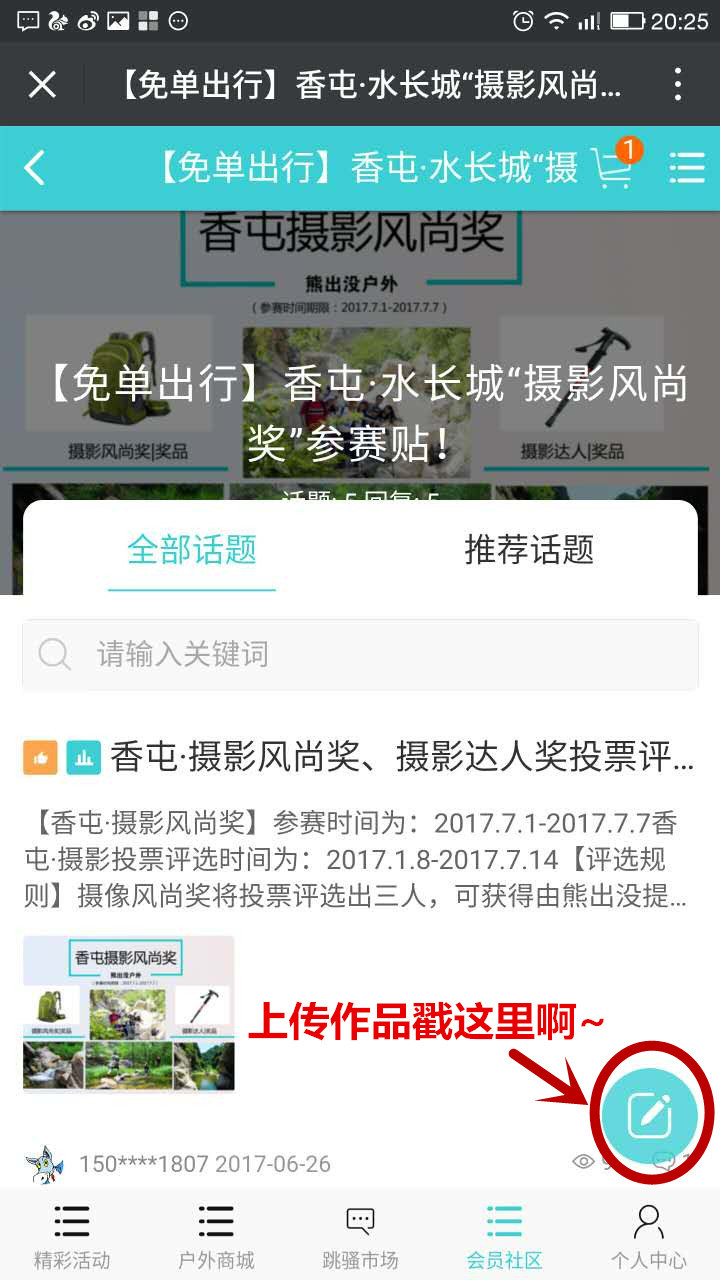Select the 会员社区 tab
Image resolution: width=720 pixels, height=1280 pixels.
(x=504, y=1235)
